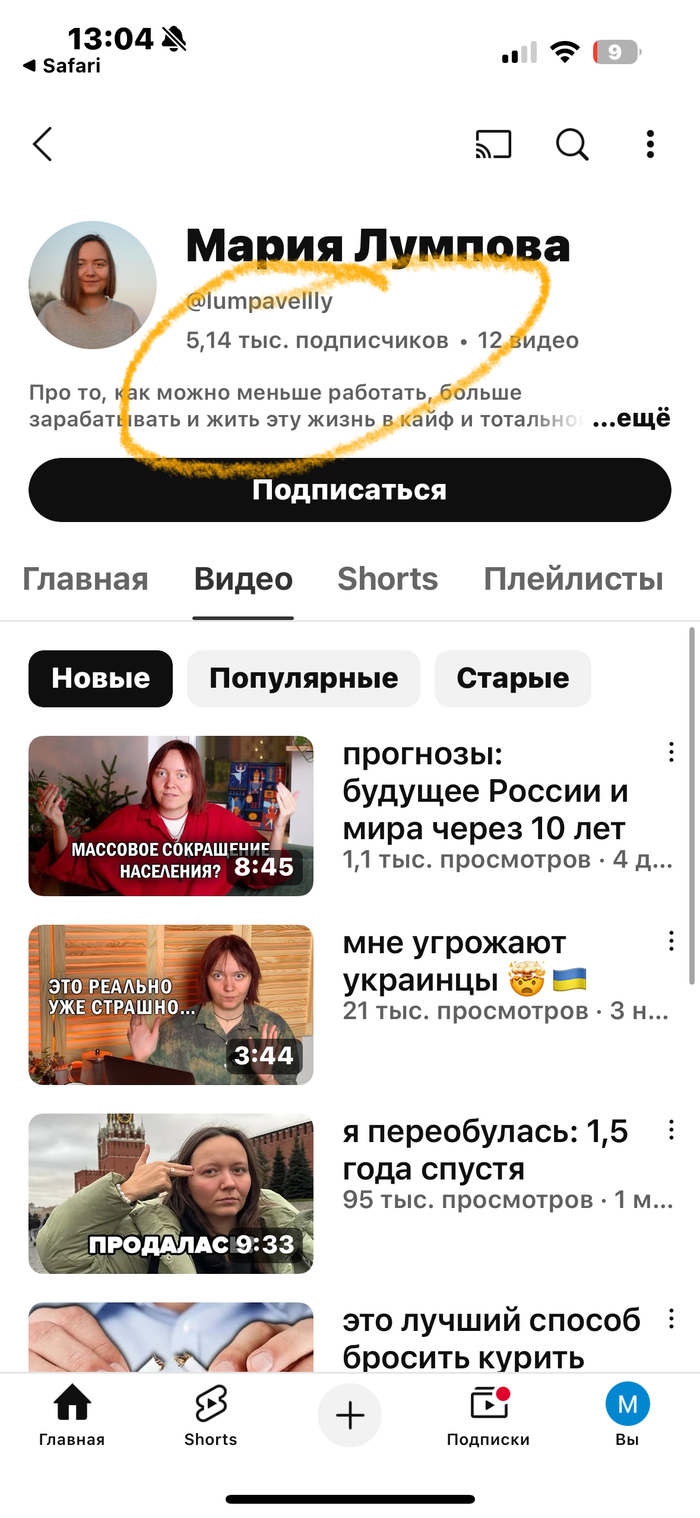The height and width of the screenshot is (1518, 700).
Task: Search this channel with the magnifier
Action: (572, 145)
